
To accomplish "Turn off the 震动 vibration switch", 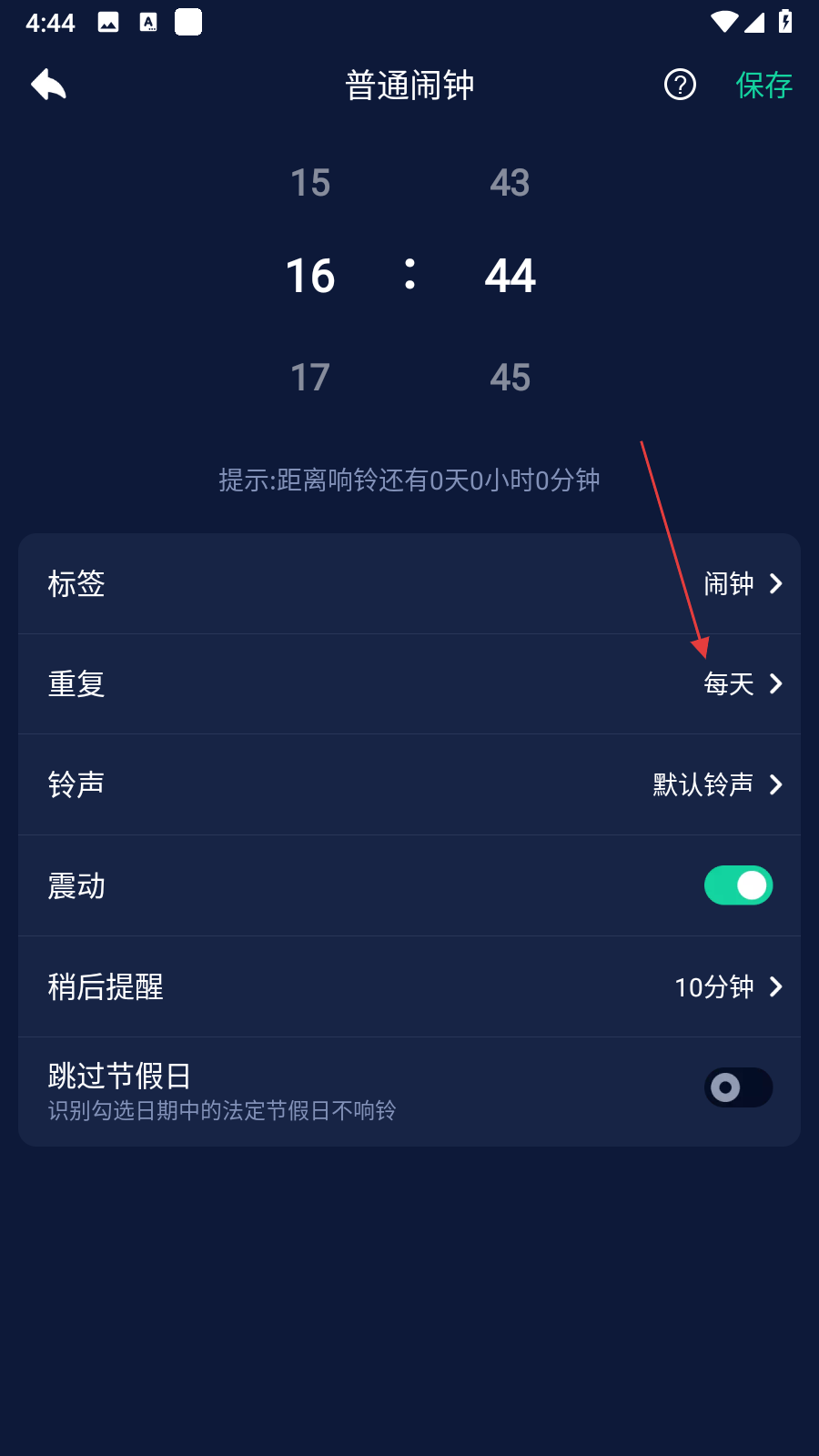I will click(738, 885).
